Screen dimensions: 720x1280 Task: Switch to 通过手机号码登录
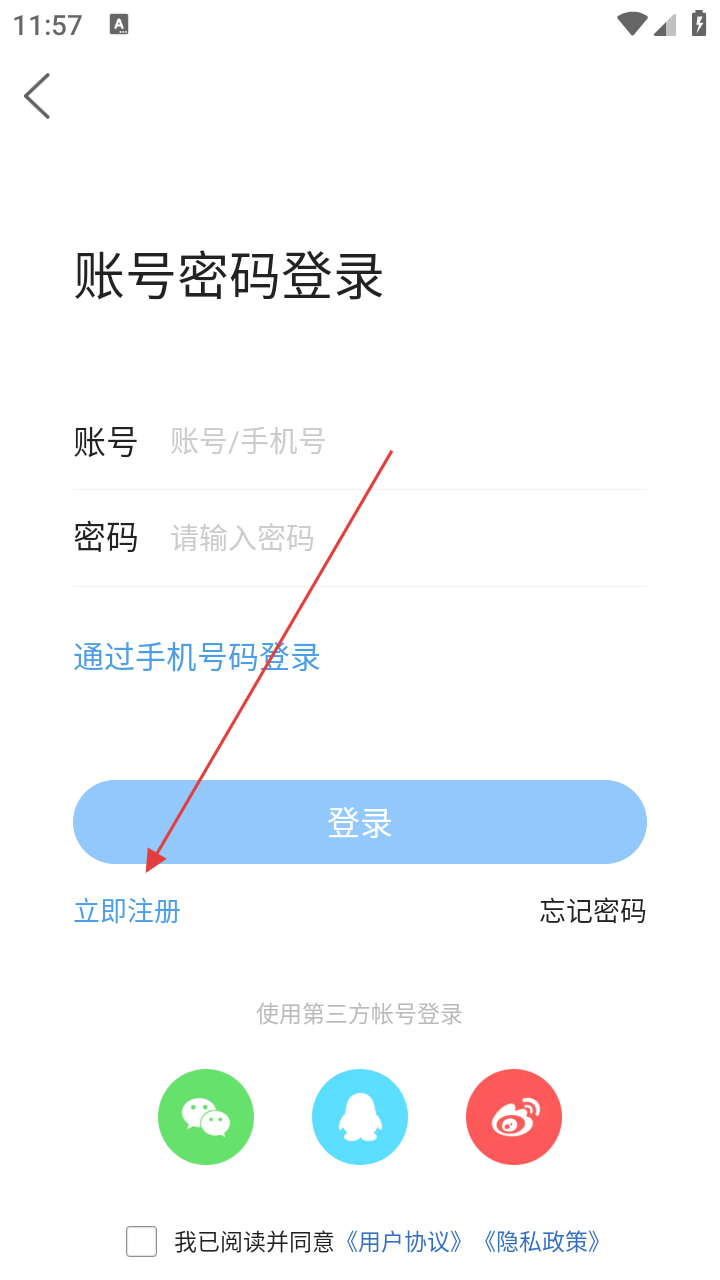click(x=197, y=657)
